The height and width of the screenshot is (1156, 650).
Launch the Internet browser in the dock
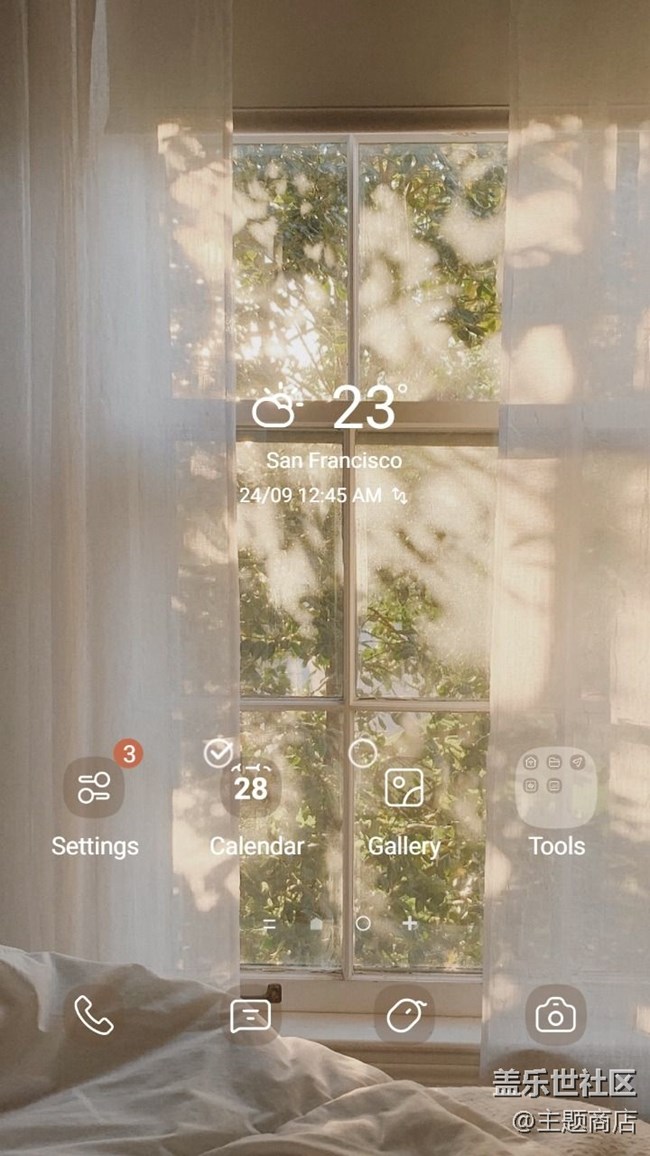(404, 1016)
